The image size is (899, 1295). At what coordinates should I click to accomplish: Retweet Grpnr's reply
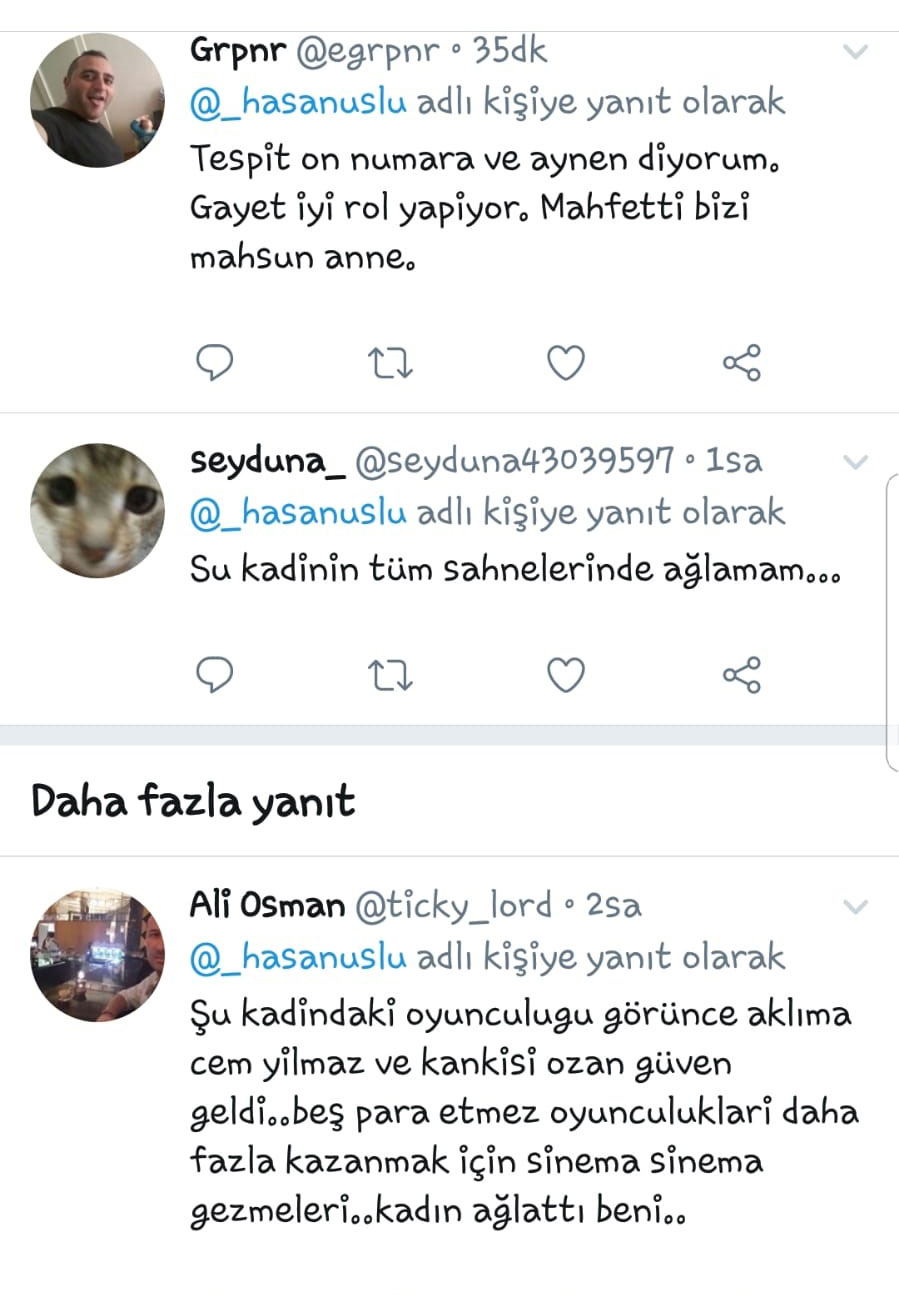pyautogui.click(x=391, y=364)
